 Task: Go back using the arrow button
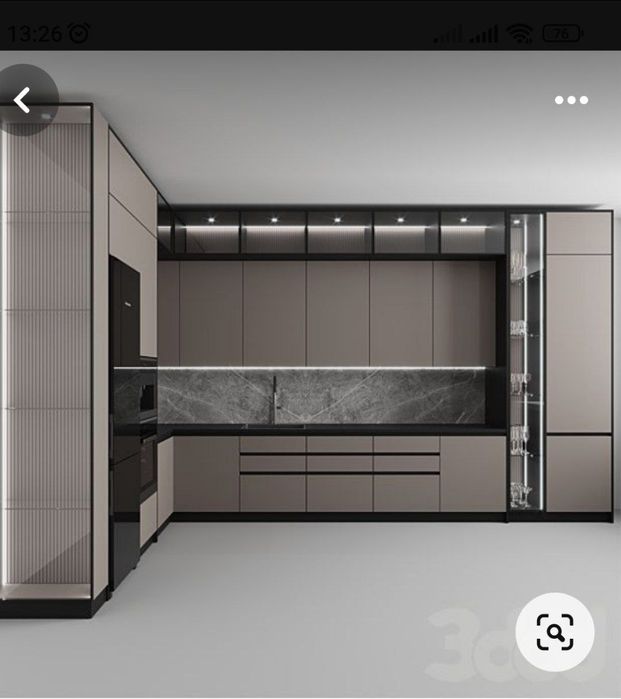pyautogui.click(x=23, y=100)
